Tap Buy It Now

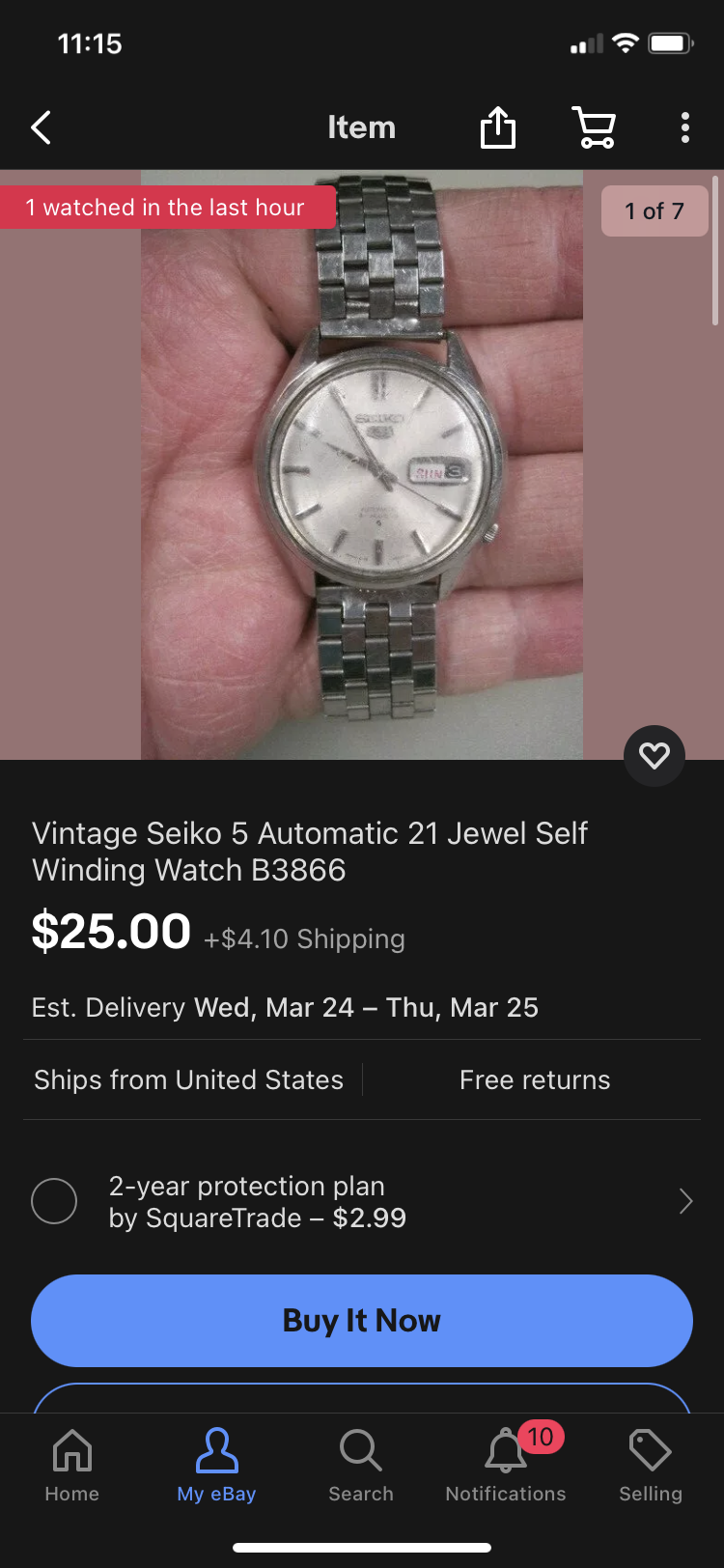[x=362, y=1321]
